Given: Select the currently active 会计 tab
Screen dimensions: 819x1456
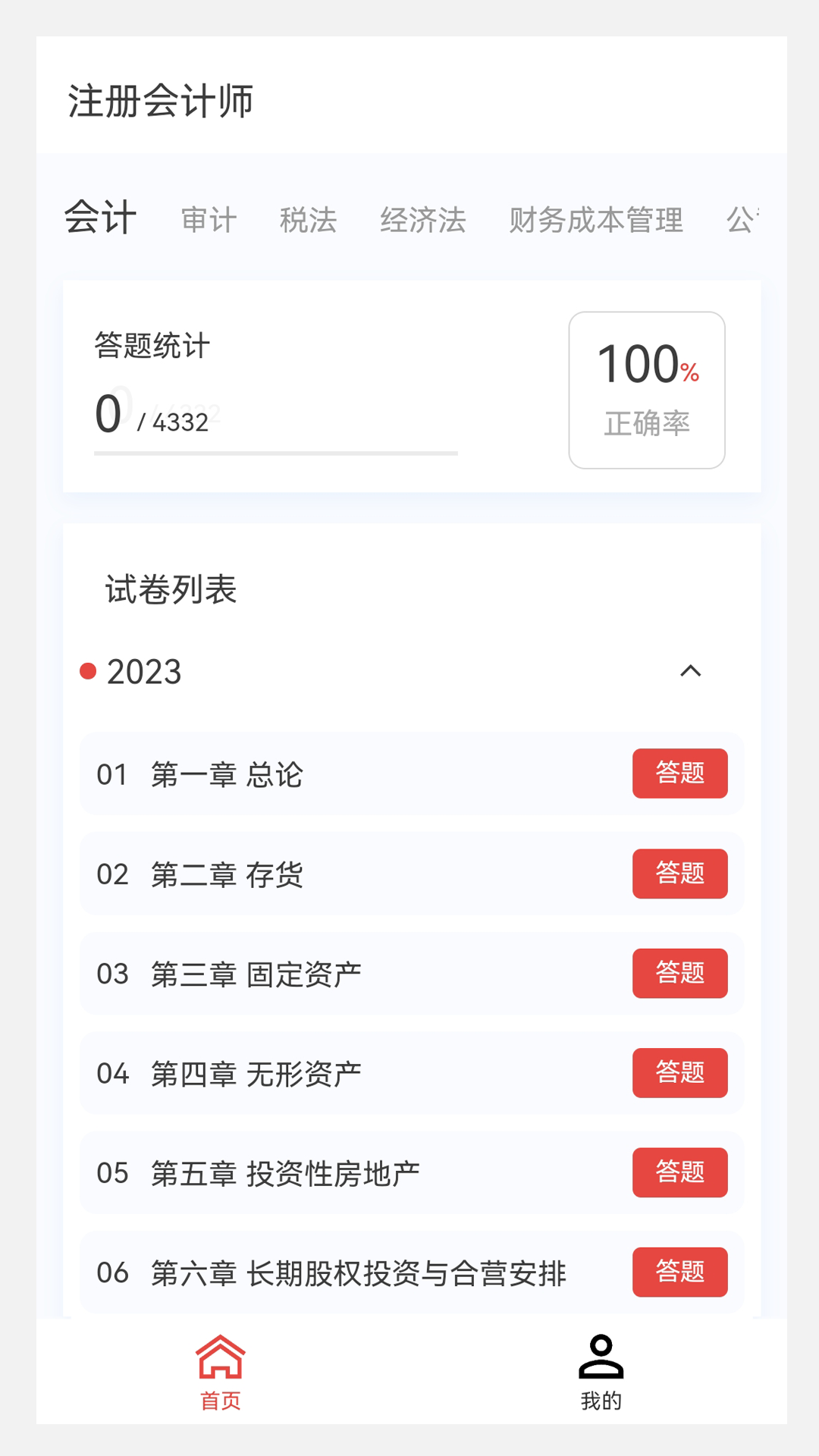Looking at the screenshot, I should 101,216.
